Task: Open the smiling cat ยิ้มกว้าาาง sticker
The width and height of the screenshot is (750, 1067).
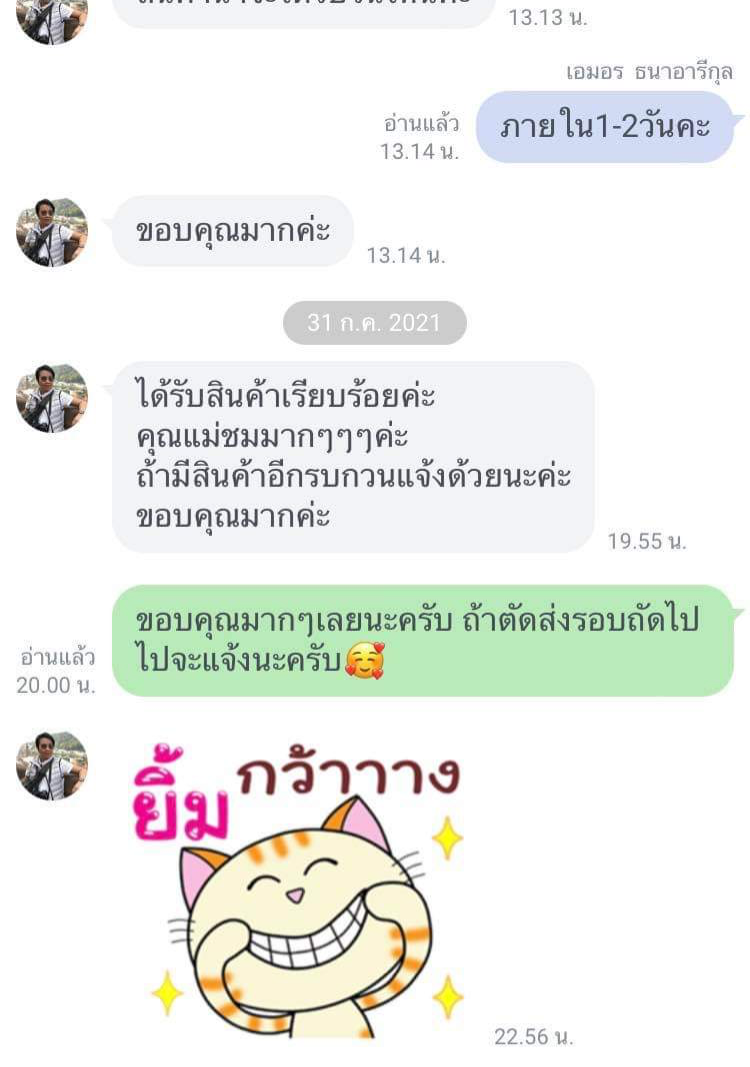Action: coord(300,890)
